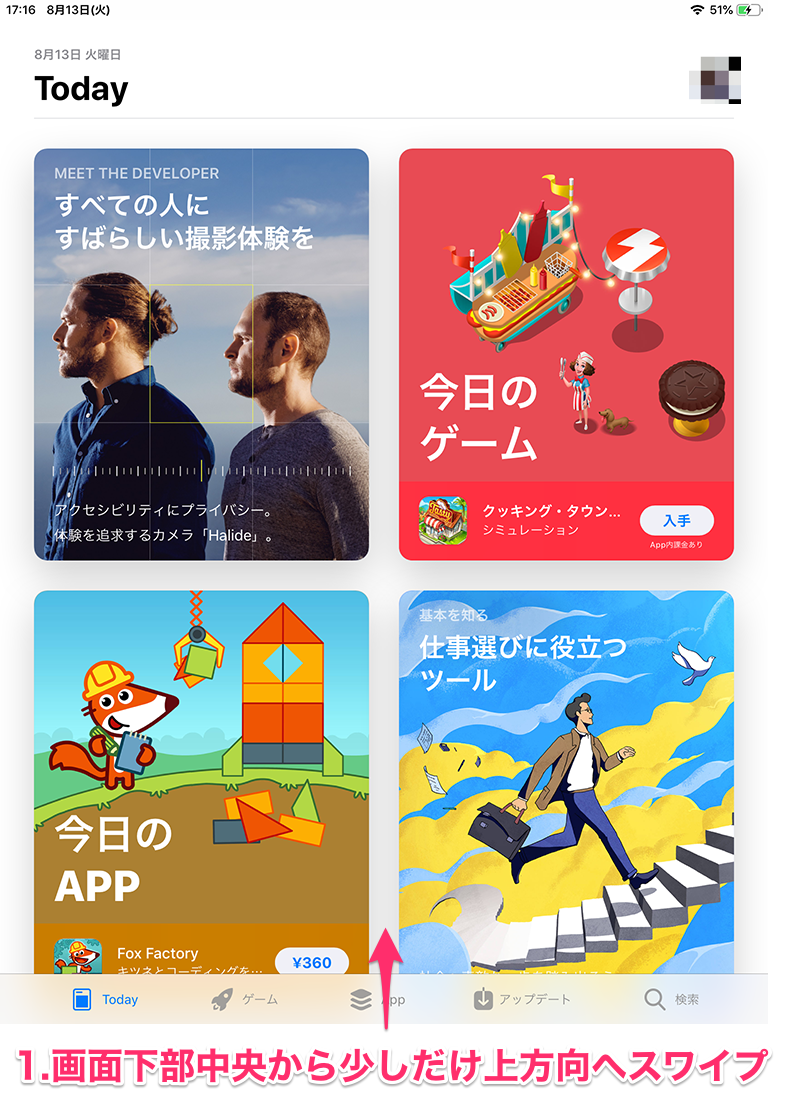This screenshot has height=1102, width=785.
Task: Tap 入手 for クッキング・タウン
Action: (676, 520)
